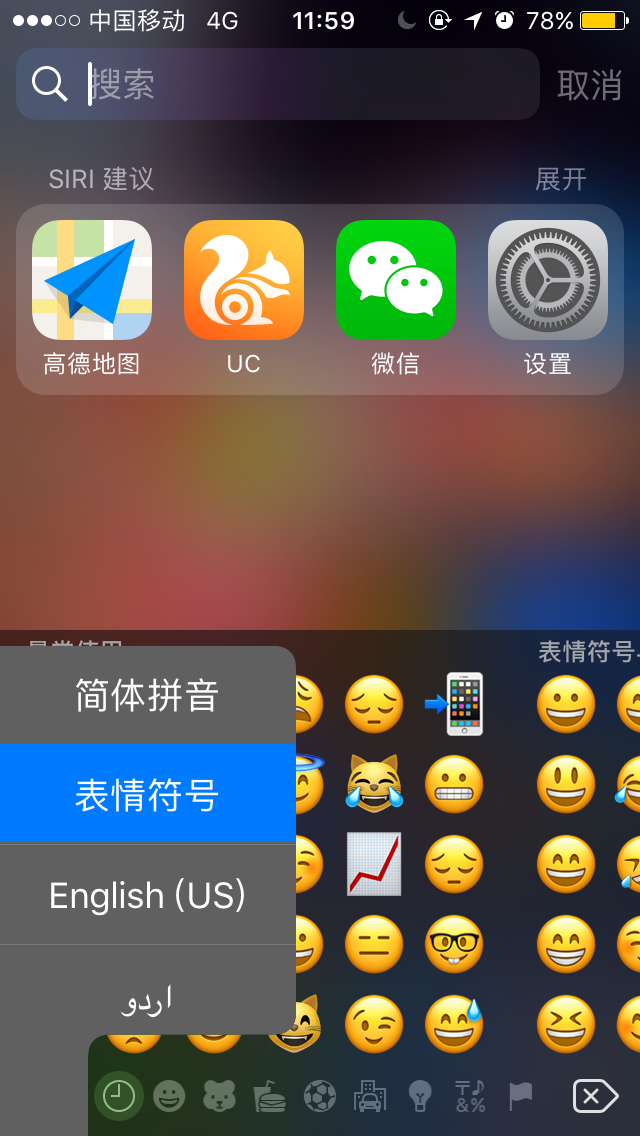The height and width of the screenshot is (1136, 640).
Task: Tap the 搜索 search field
Action: point(300,85)
